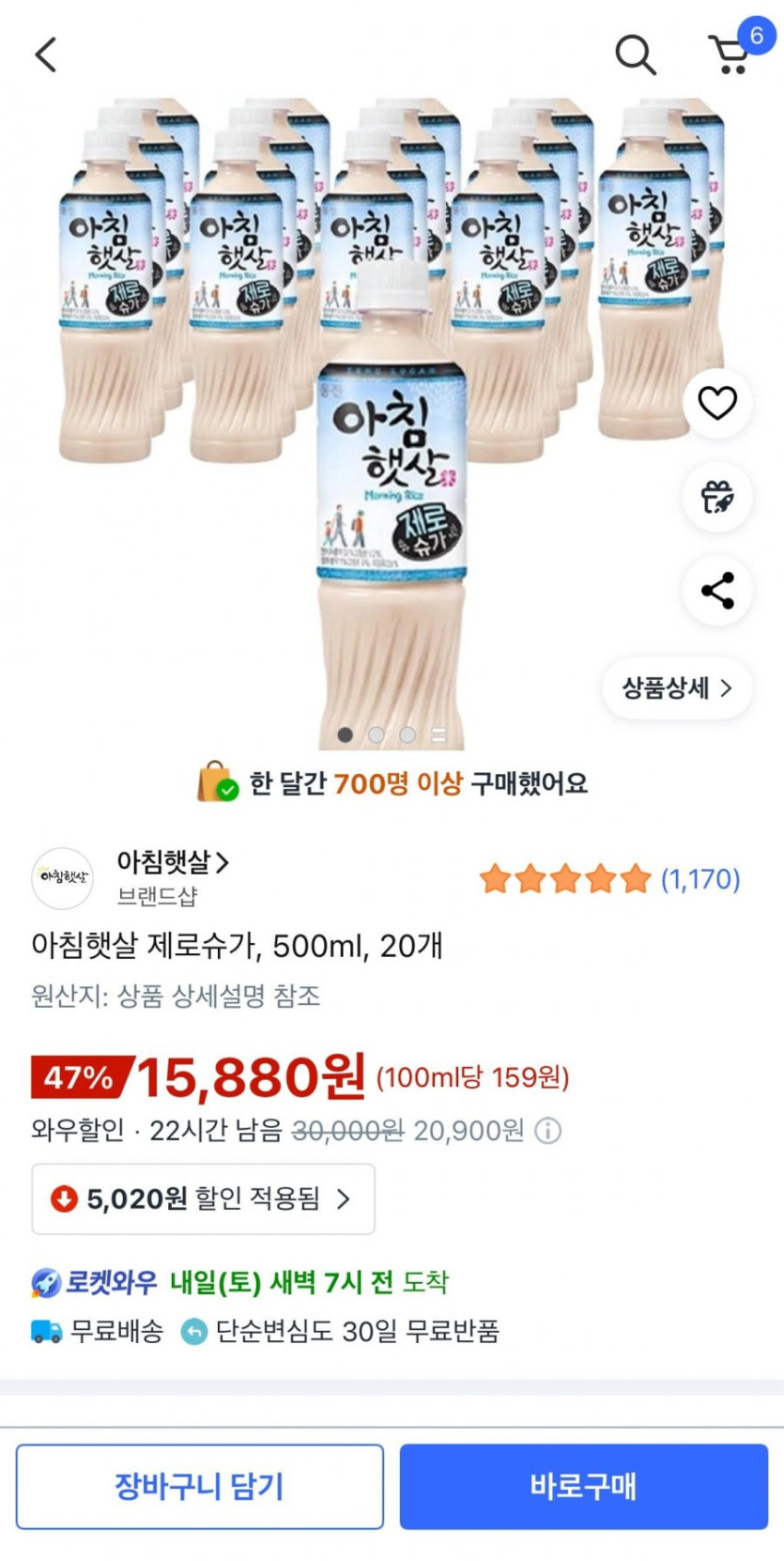Add product to wishlist via heart icon
The image size is (784, 1561).
[717, 402]
